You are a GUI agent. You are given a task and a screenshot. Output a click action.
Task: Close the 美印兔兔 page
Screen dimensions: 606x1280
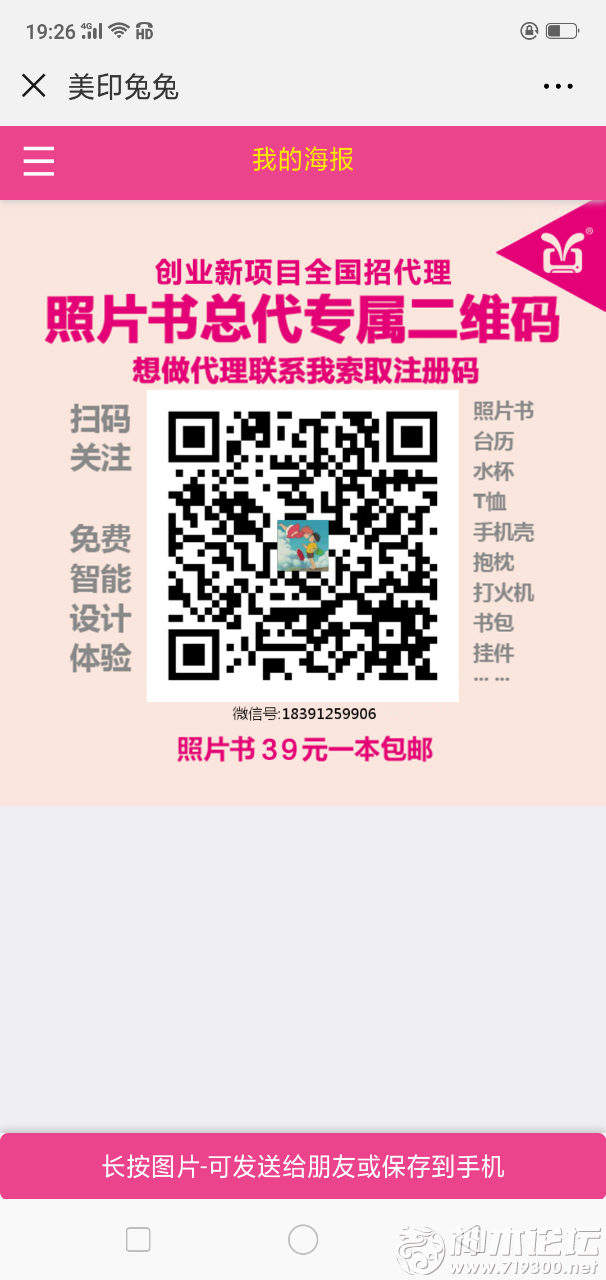34,86
